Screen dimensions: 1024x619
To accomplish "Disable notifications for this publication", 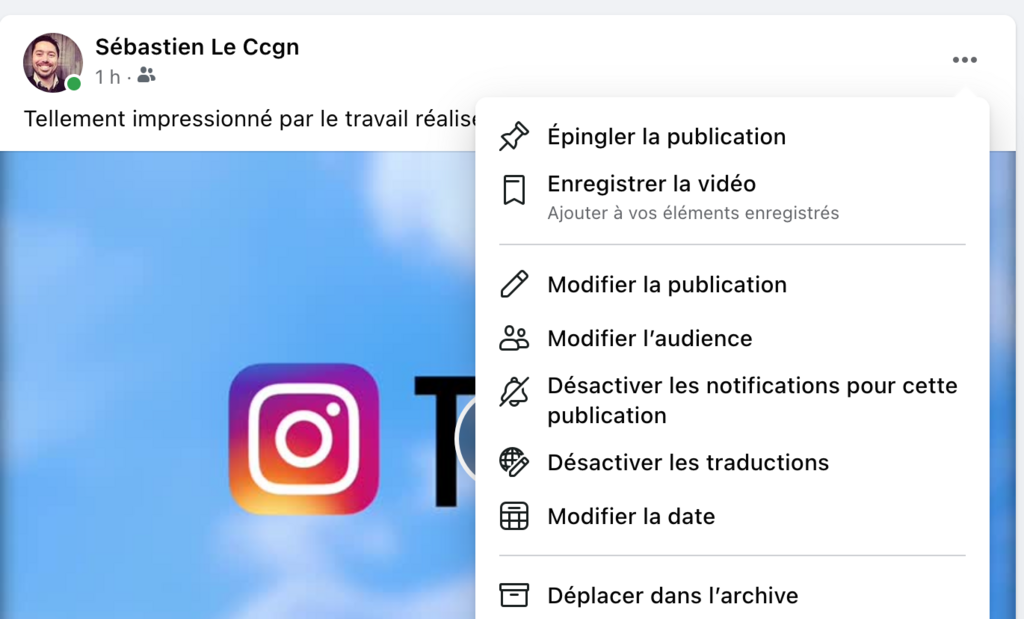I will coord(751,400).
